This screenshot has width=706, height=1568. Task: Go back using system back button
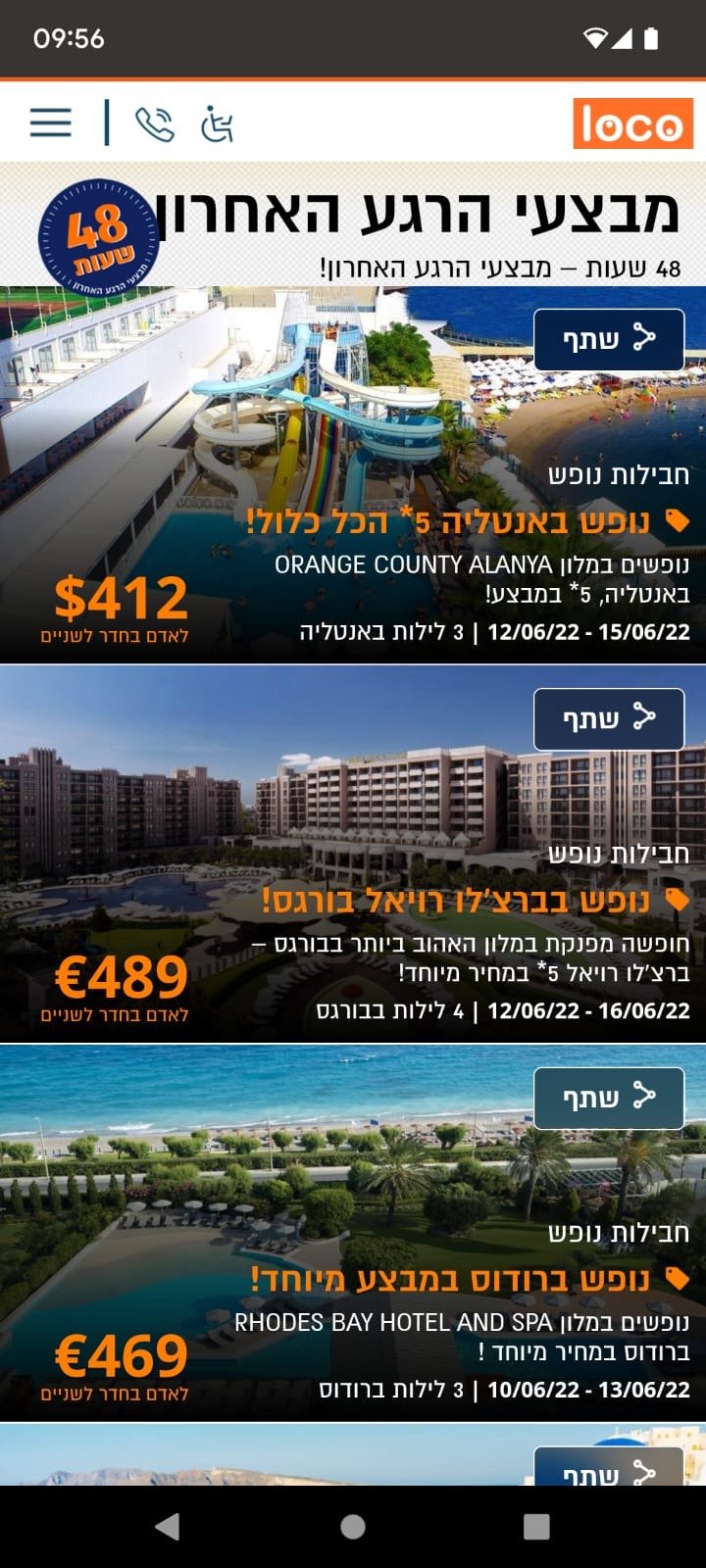[x=168, y=1526]
